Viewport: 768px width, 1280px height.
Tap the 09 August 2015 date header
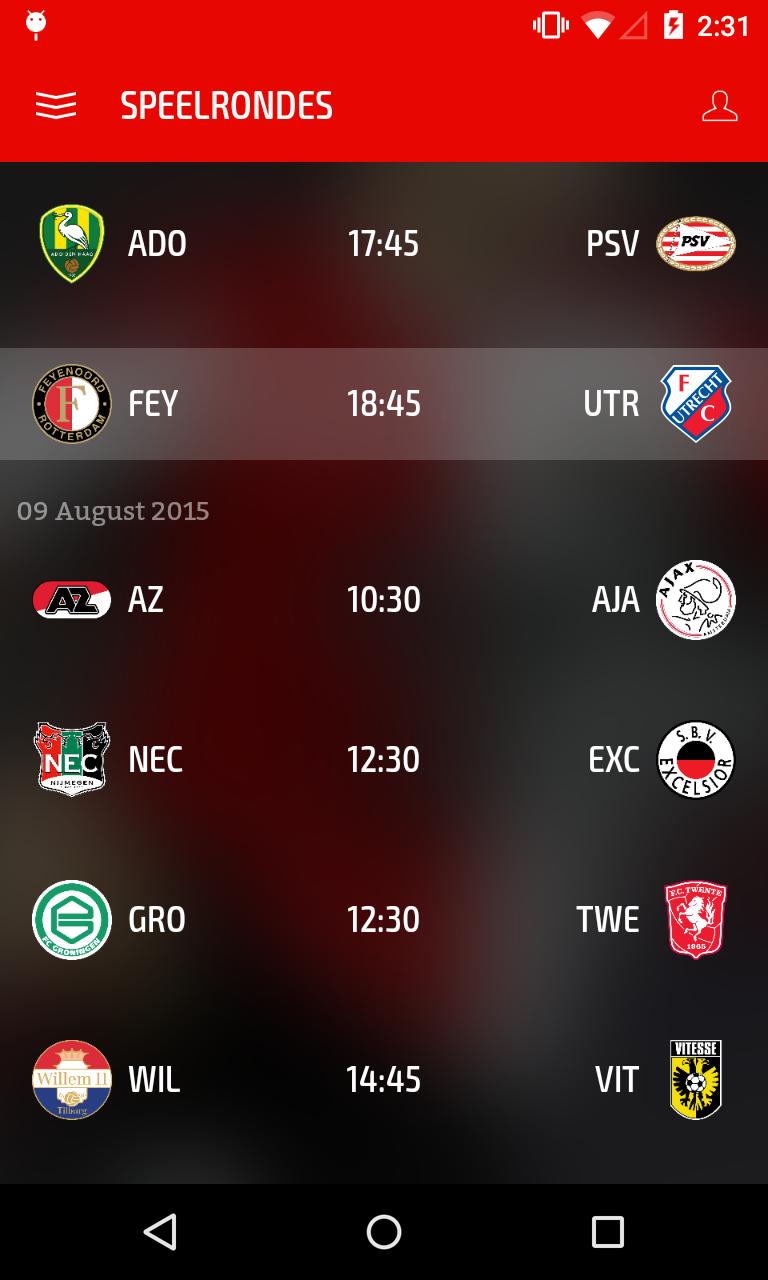pyautogui.click(x=112, y=511)
